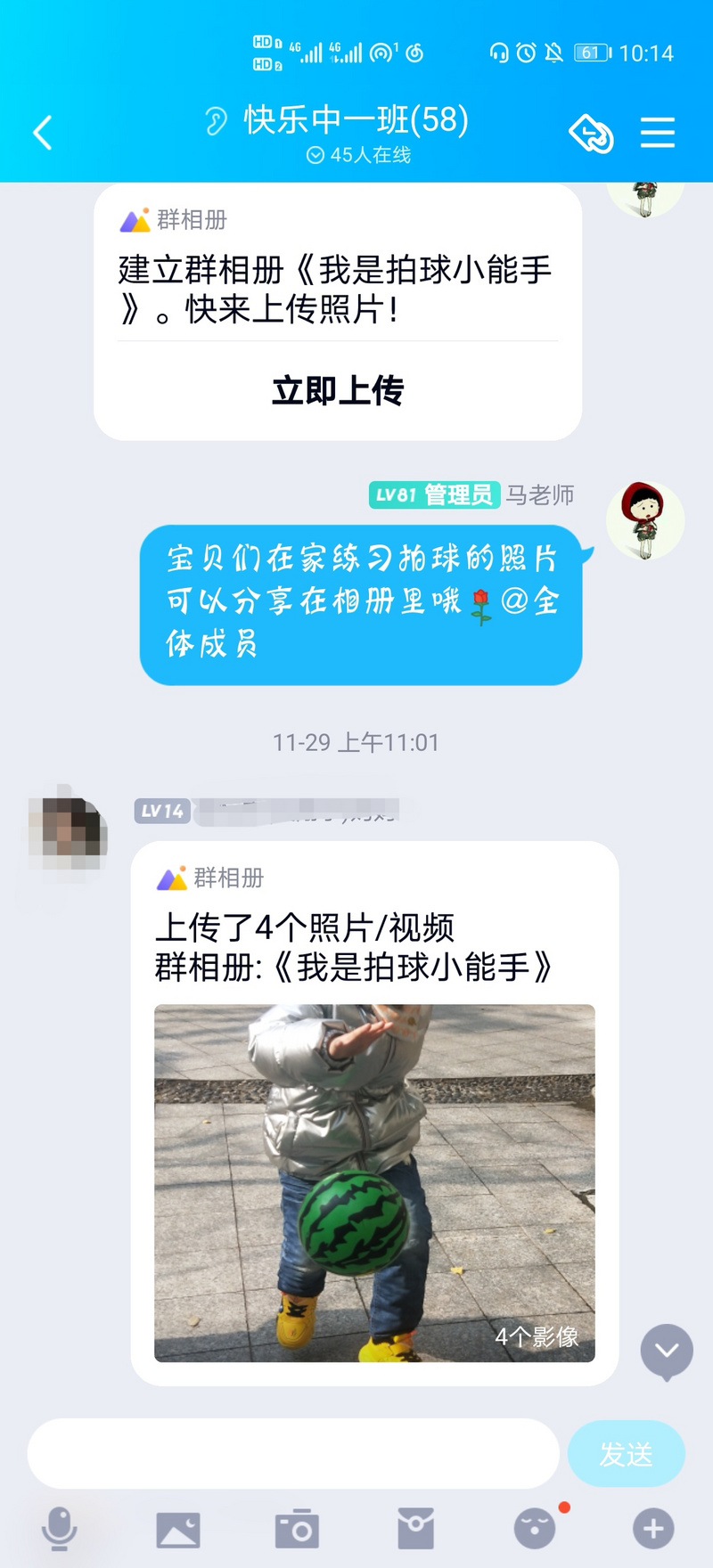Tap 立即上传 to upload photos
Screen dimensions: 713x1568
click(x=338, y=390)
